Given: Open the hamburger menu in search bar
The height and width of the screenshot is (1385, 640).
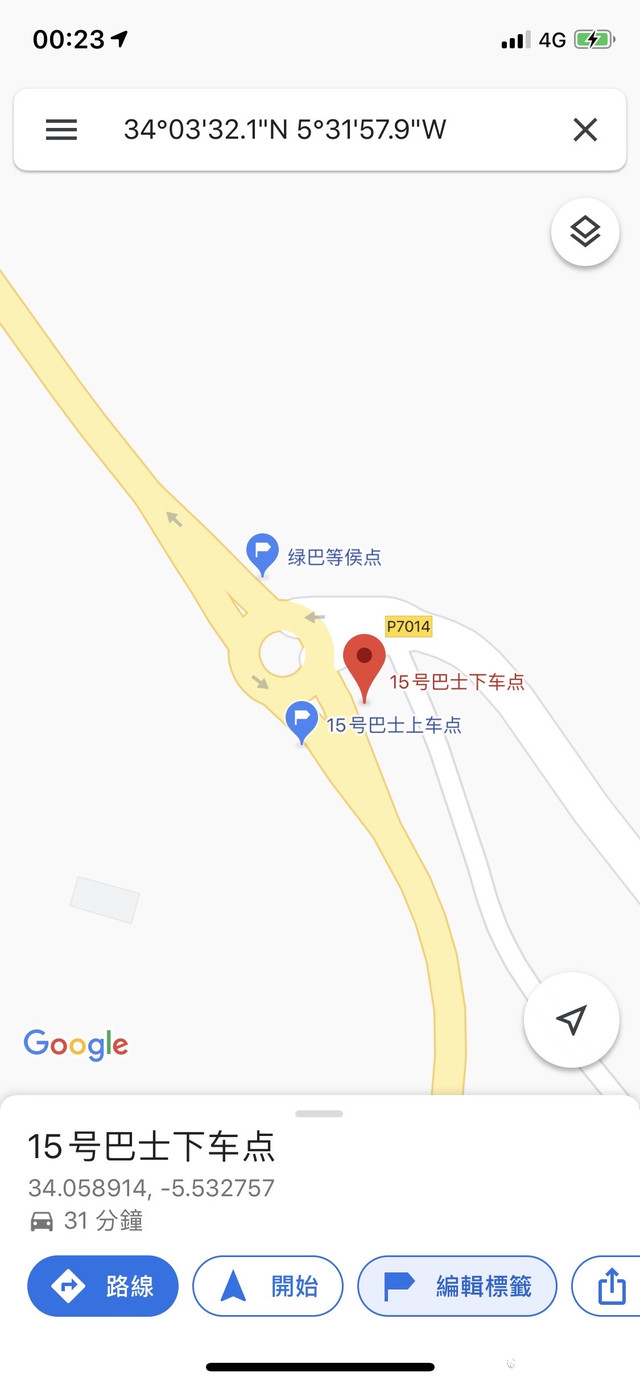Looking at the screenshot, I should (x=61, y=130).
